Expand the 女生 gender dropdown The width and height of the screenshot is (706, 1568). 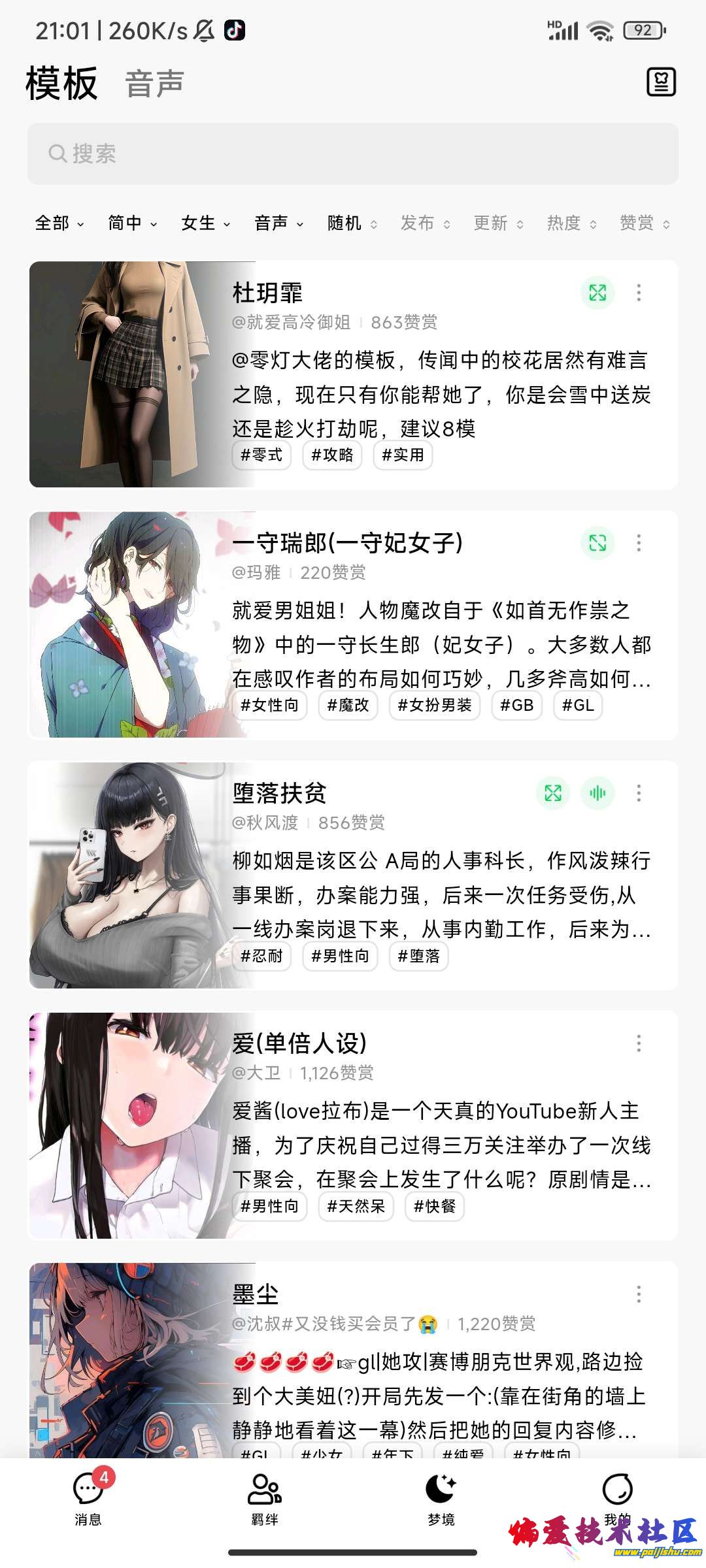pyautogui.click(x=205, y=223)
